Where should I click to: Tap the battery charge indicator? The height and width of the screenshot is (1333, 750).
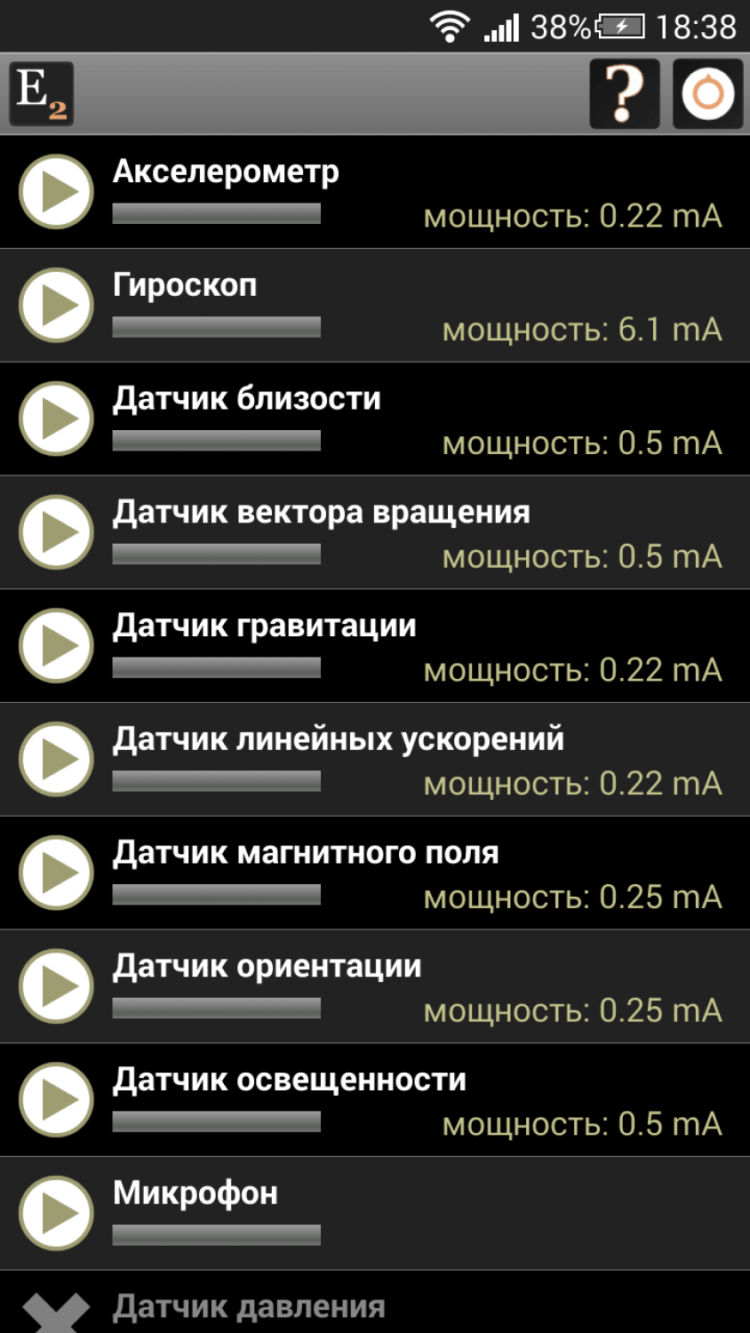coord(621,27)
